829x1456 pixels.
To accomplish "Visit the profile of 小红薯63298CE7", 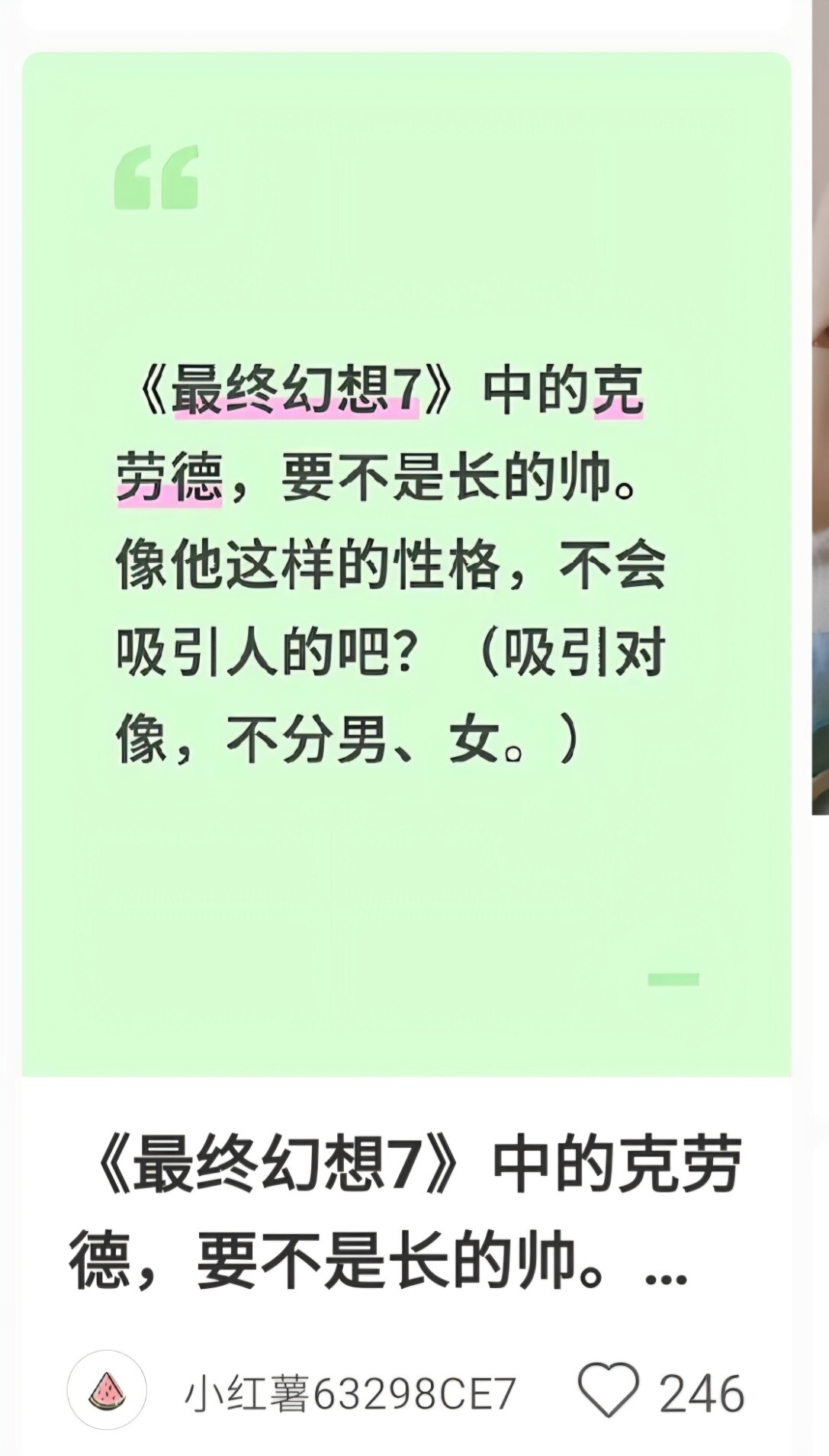I will click(350, 1393).
